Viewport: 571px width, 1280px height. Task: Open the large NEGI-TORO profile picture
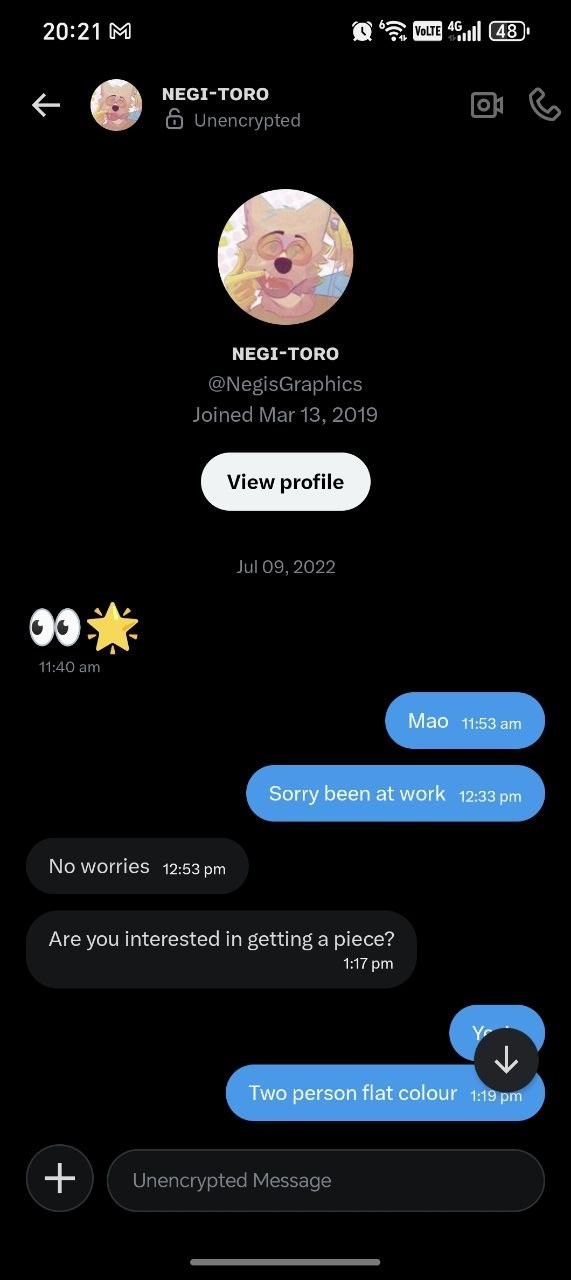click(285, 257)
